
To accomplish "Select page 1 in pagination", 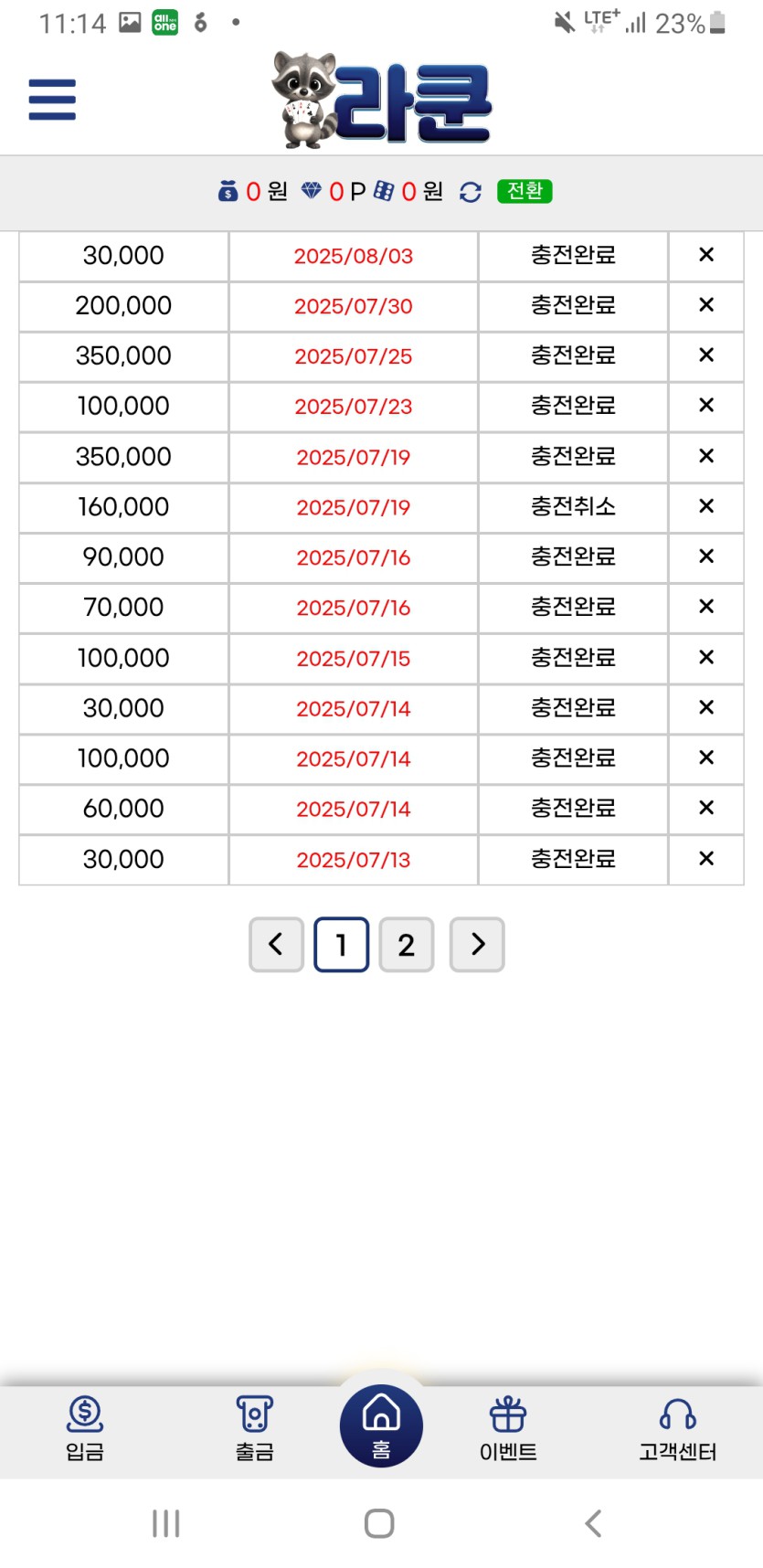I will (342, 945).
